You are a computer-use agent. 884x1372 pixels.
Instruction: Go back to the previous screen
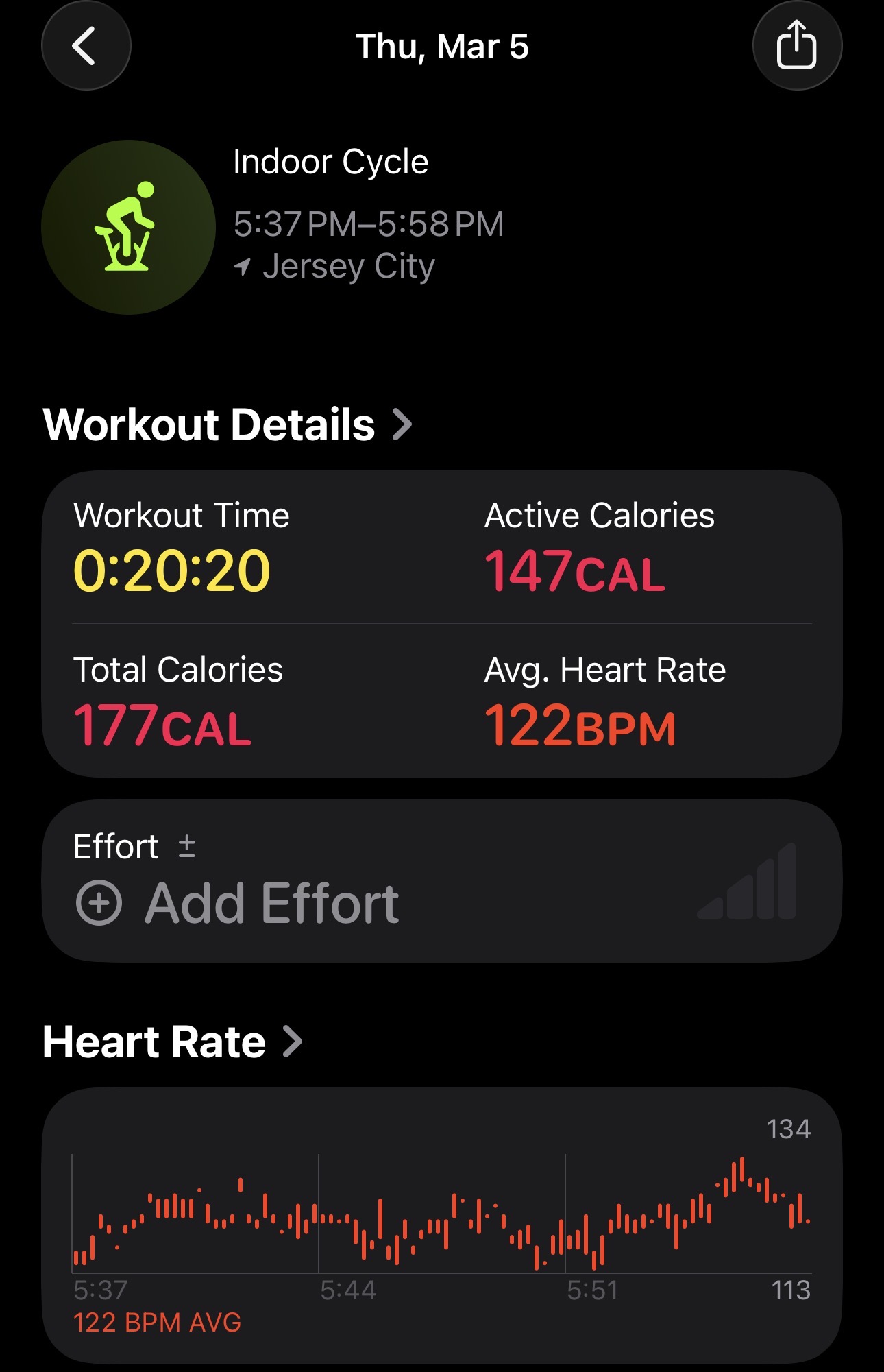coord(86,47)
